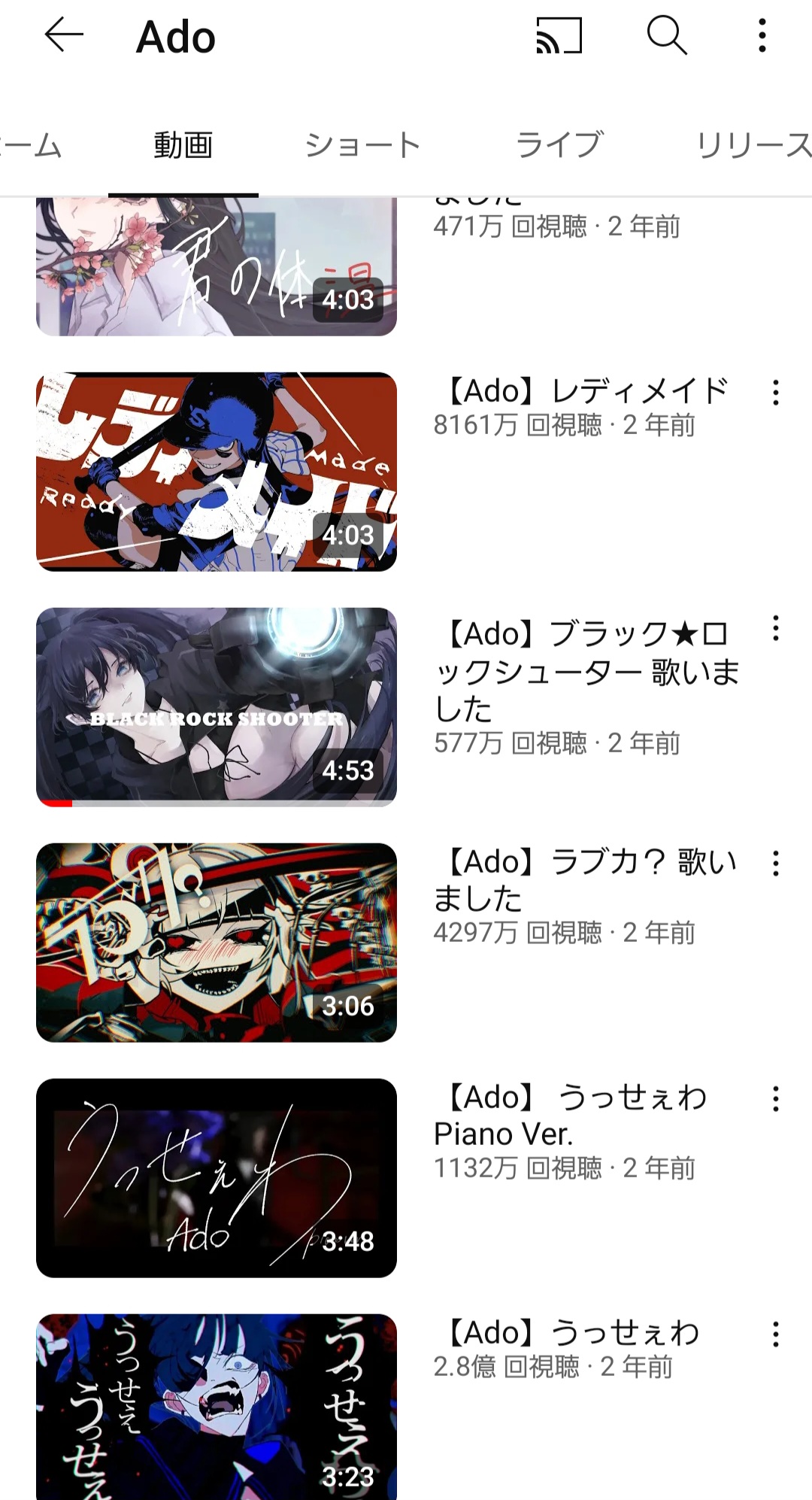This screenshot has width=812, height=1500.
Task: Open options for ラブカ？ video
Action: (x=776, y=864)
